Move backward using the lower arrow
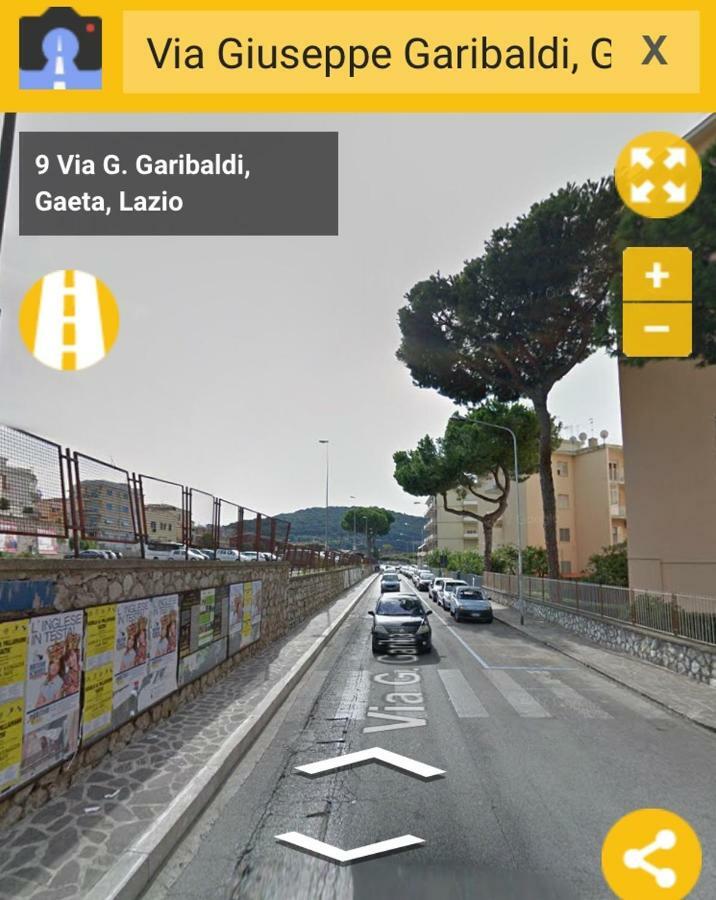Screen dimensions: 716x900 350,846
